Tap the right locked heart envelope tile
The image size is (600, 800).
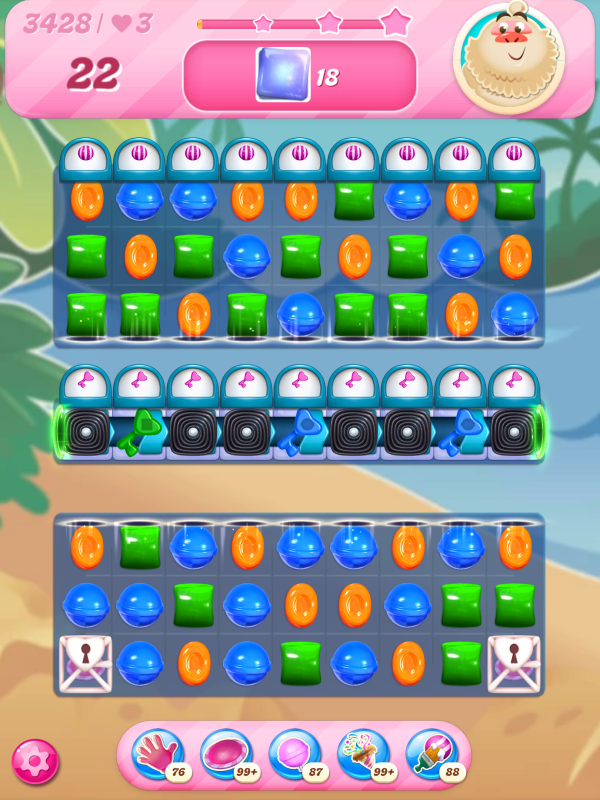[514, 663]
